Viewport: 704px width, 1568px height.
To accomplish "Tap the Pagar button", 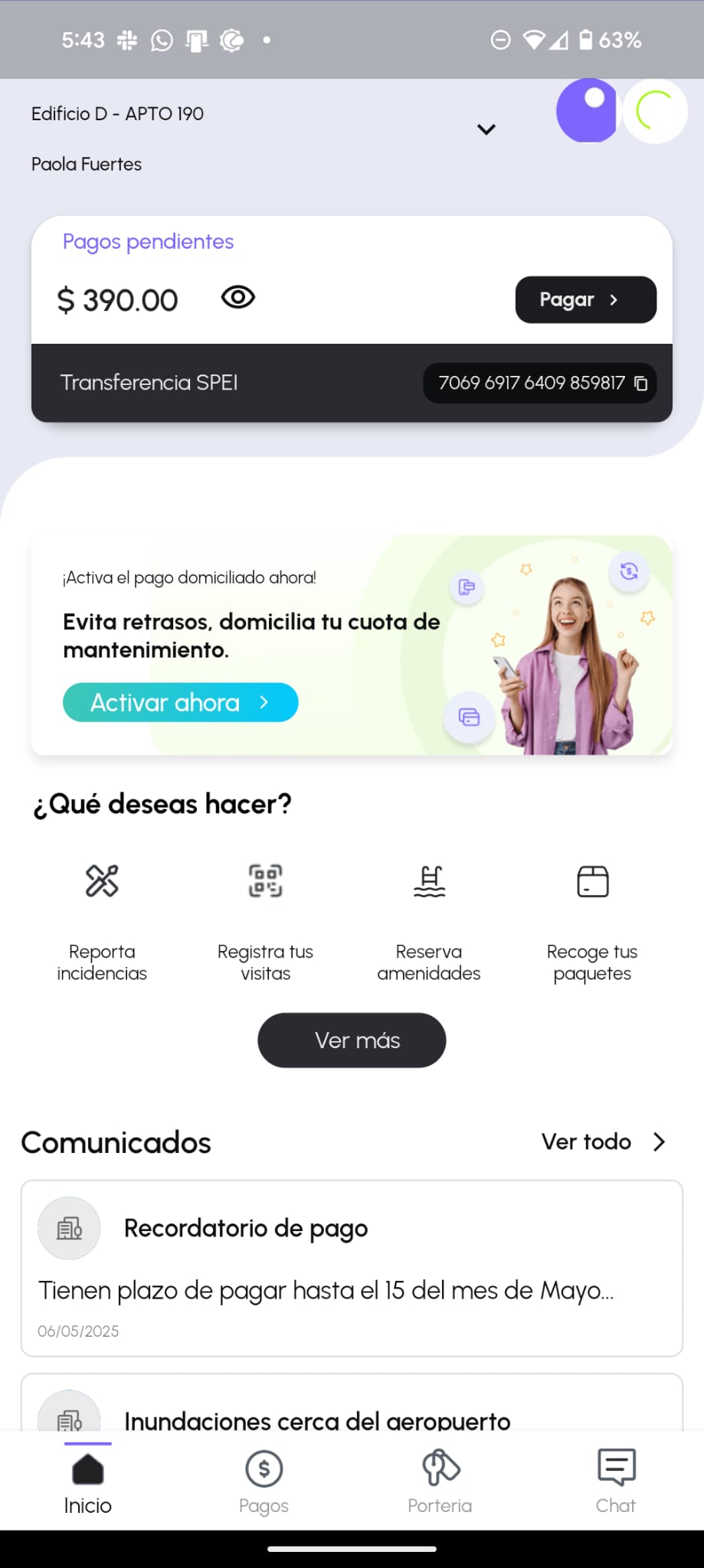I will point(585,299).
